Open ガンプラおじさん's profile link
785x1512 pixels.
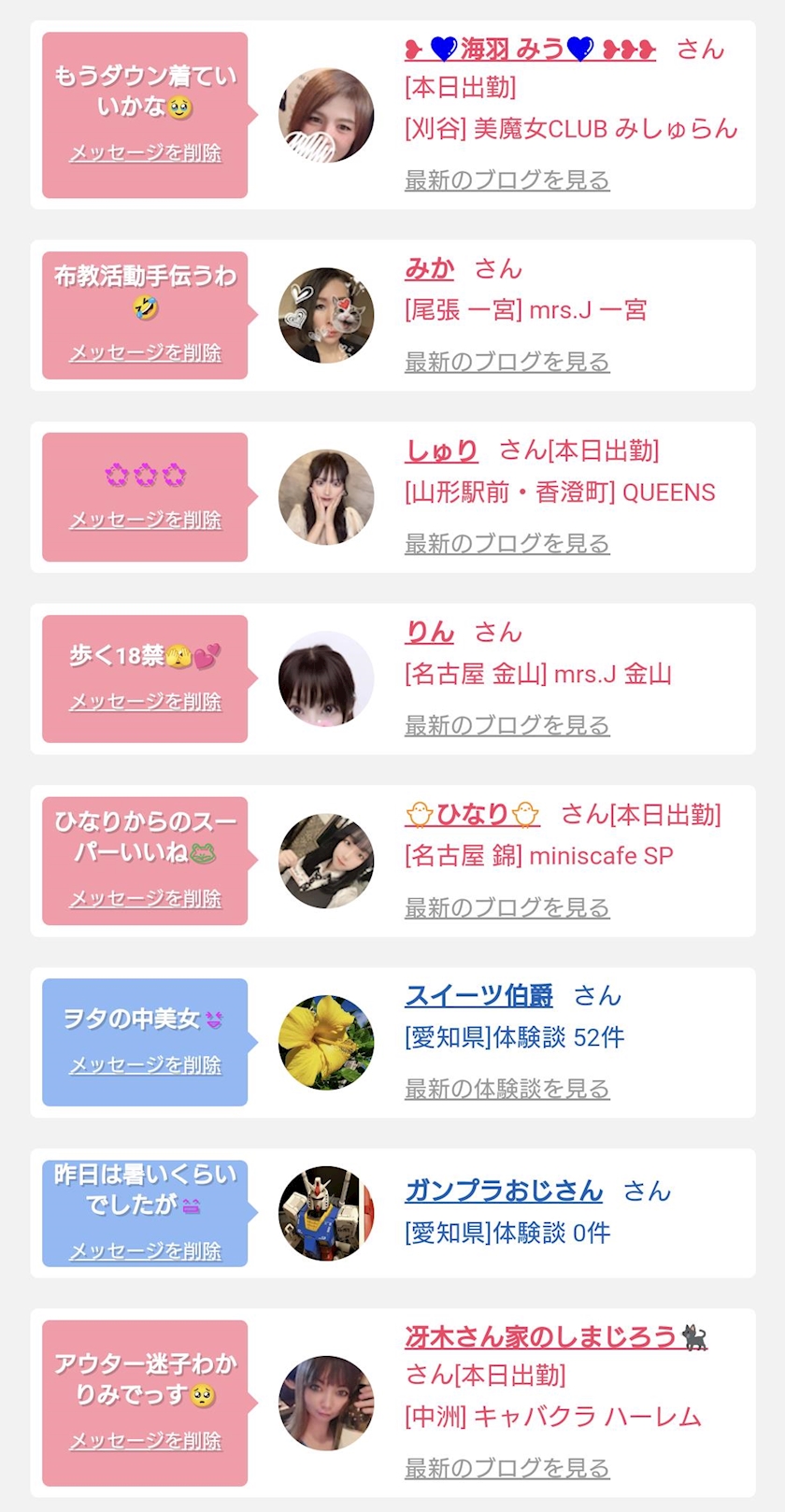click(504, 1191)
